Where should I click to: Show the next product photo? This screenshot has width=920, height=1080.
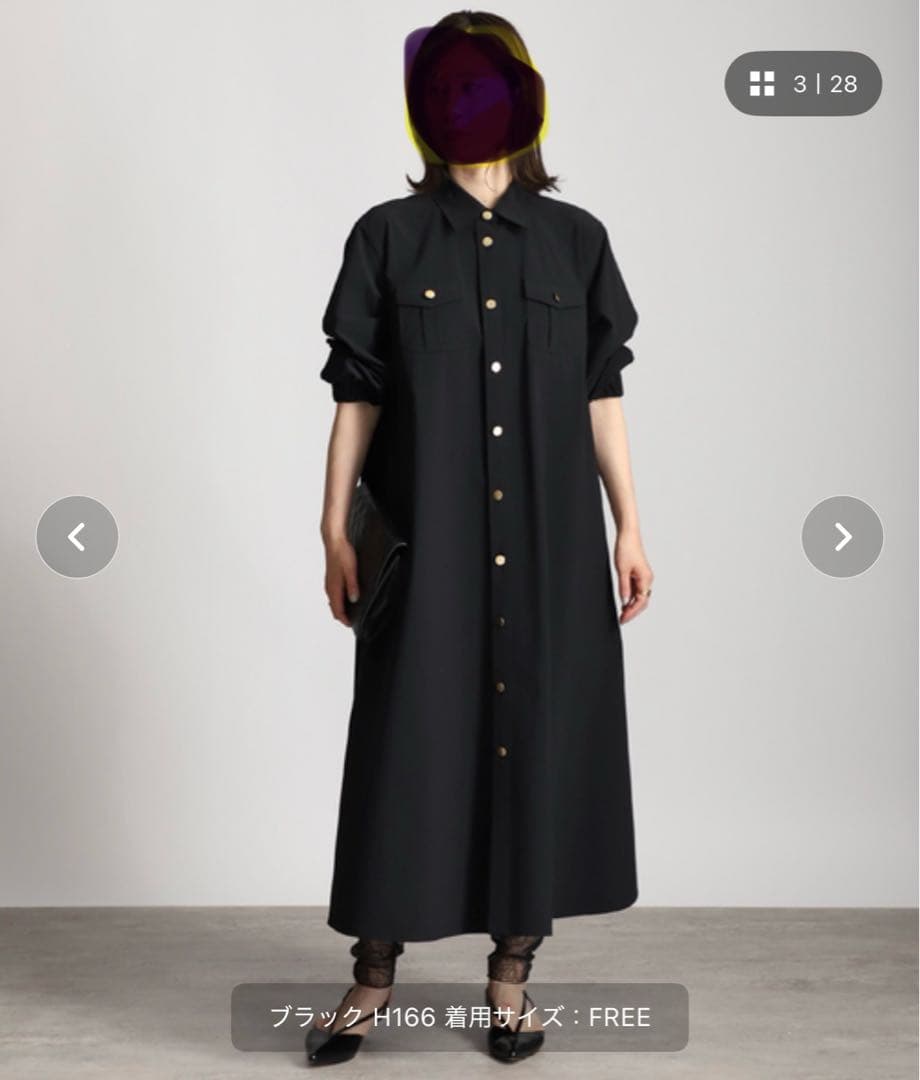(842, 537)
